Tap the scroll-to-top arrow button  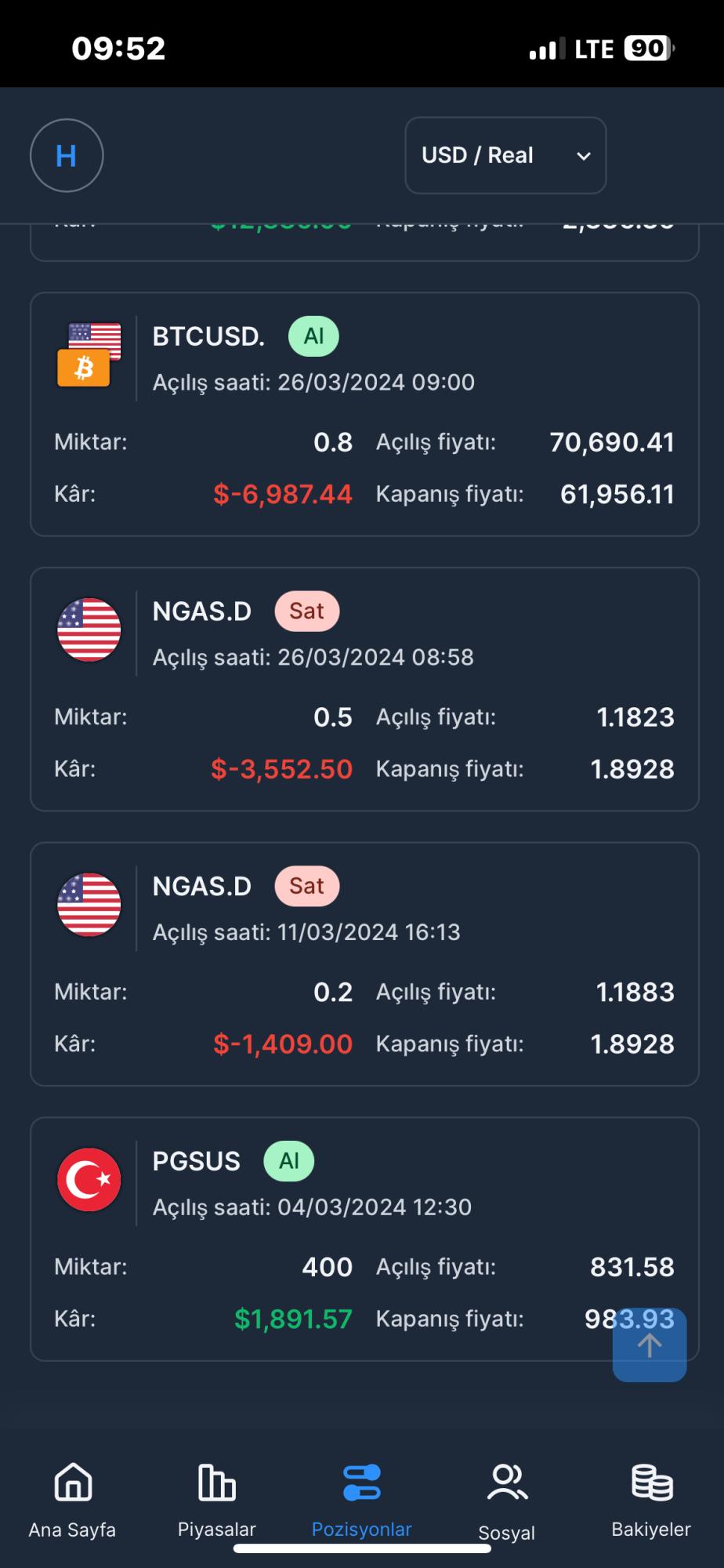649,1346
